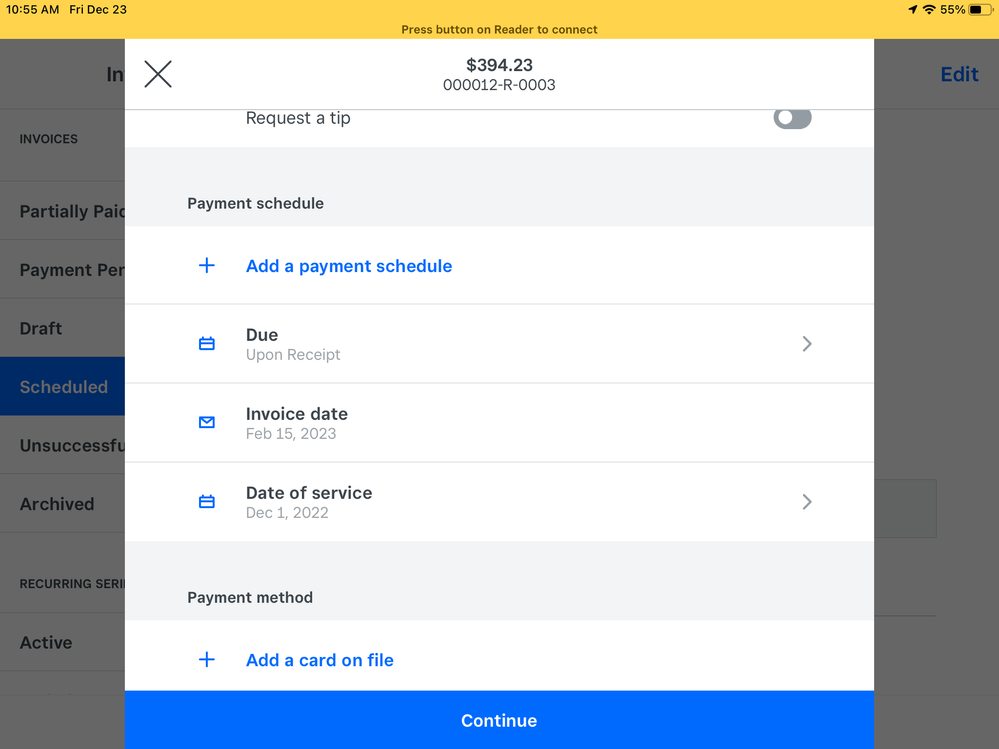Open the Invoice date row
Image resolution: width=999 pixels, height=749 pixels.
498,423
